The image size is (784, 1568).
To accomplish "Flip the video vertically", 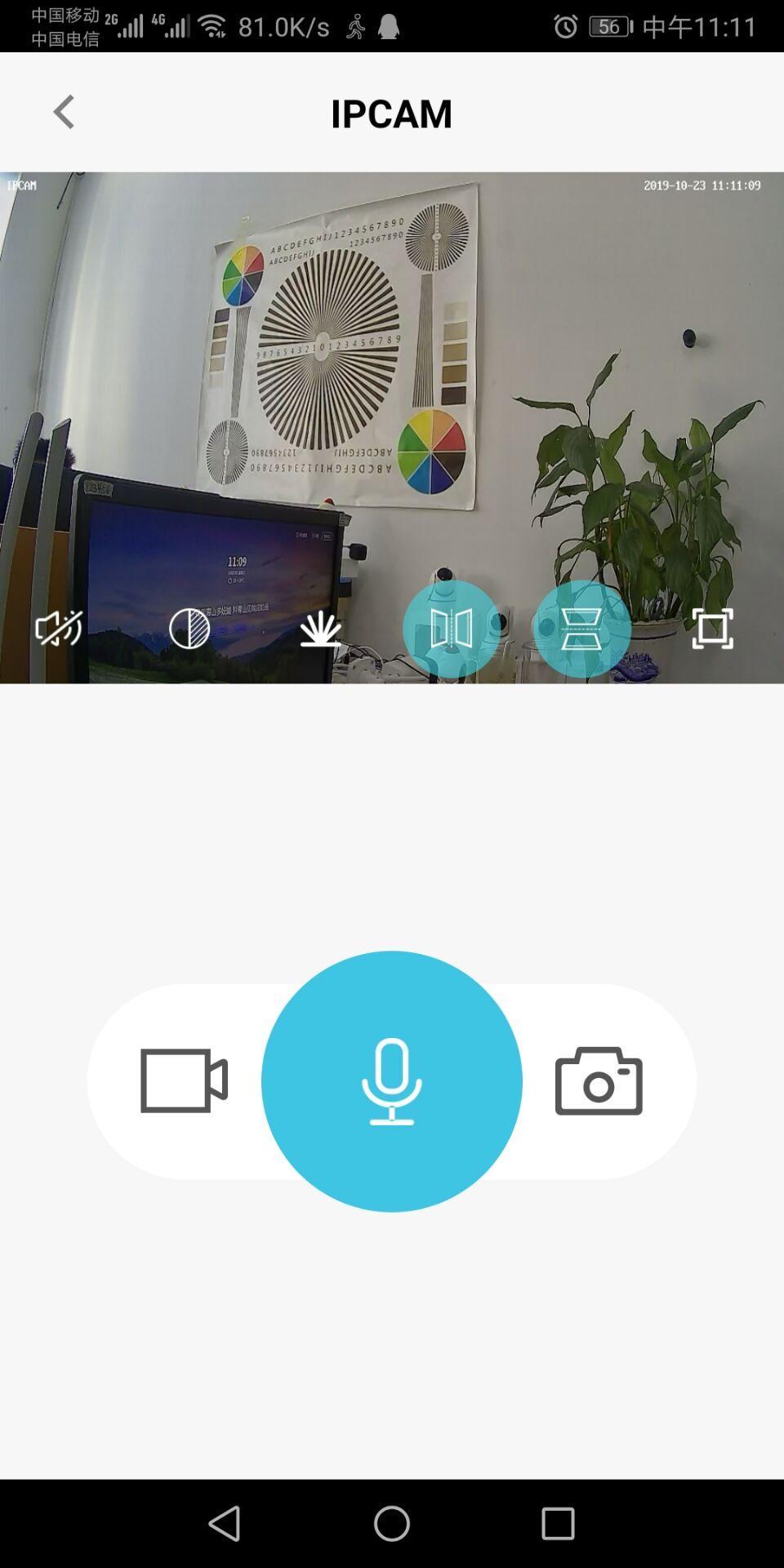I will pyautogui.click(x=581, y=629).
